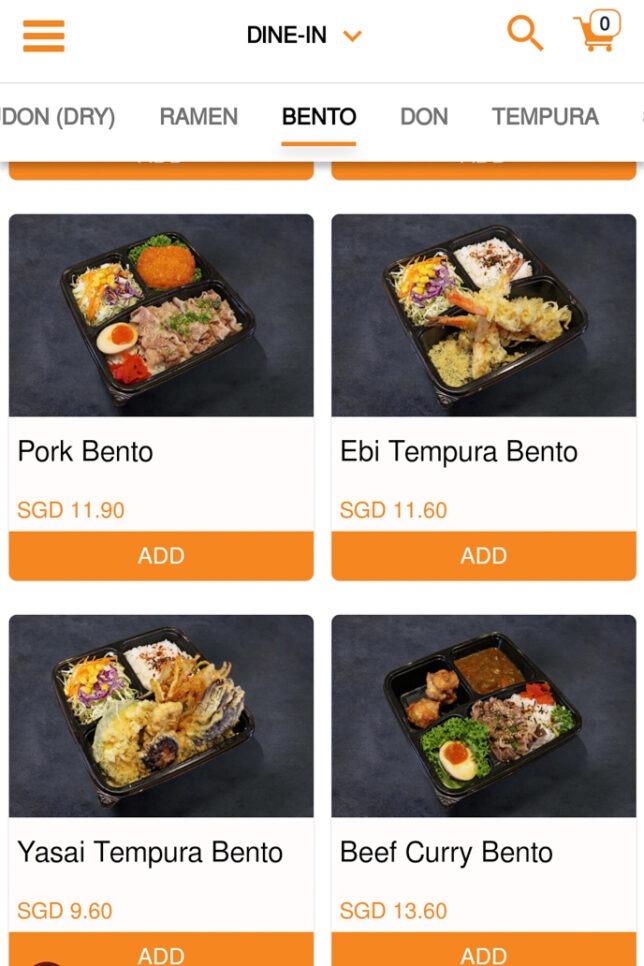
Task: Open the search icon
Action: [524, 34]
